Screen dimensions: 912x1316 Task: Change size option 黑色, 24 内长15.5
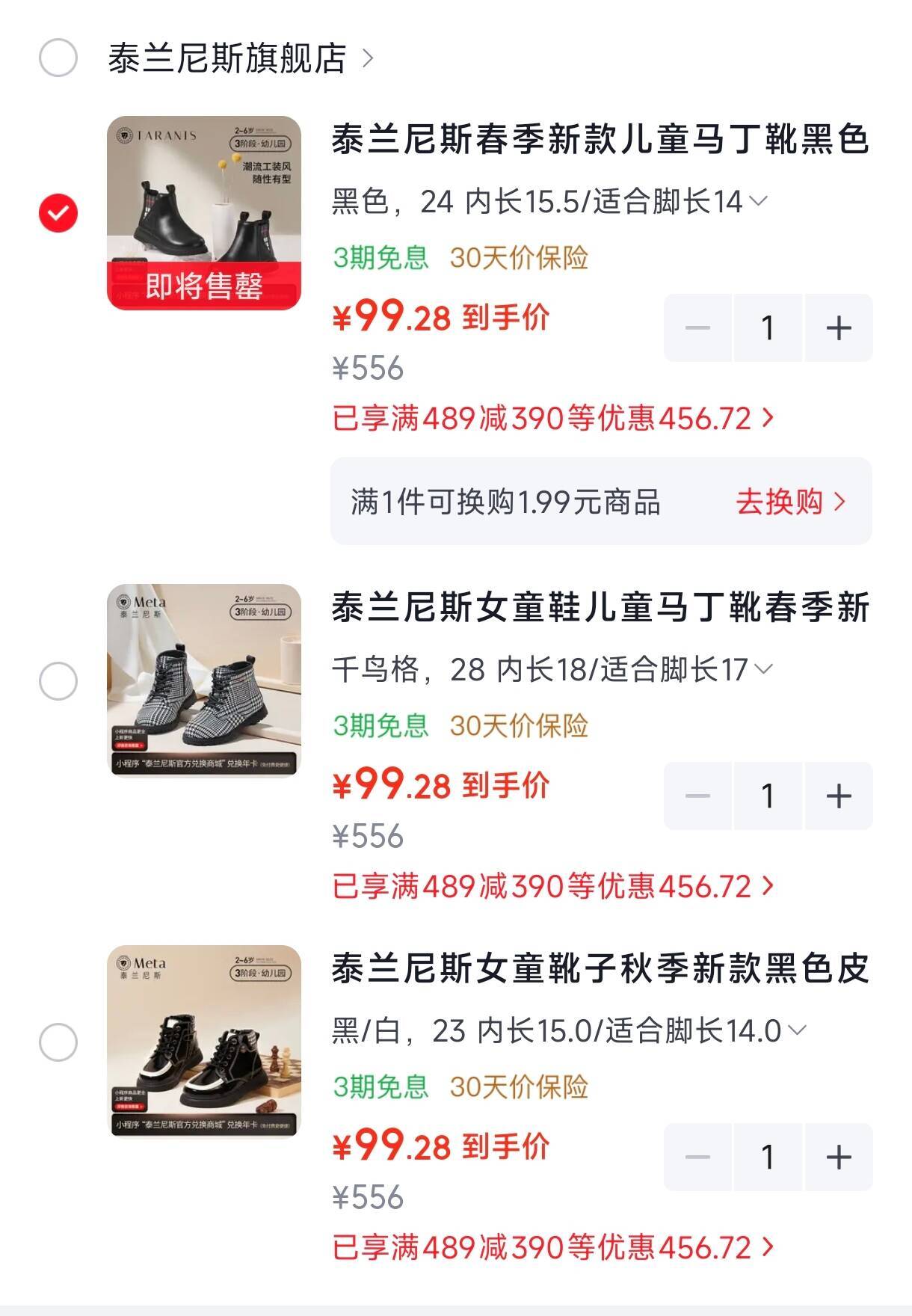(x=549, y=202)
